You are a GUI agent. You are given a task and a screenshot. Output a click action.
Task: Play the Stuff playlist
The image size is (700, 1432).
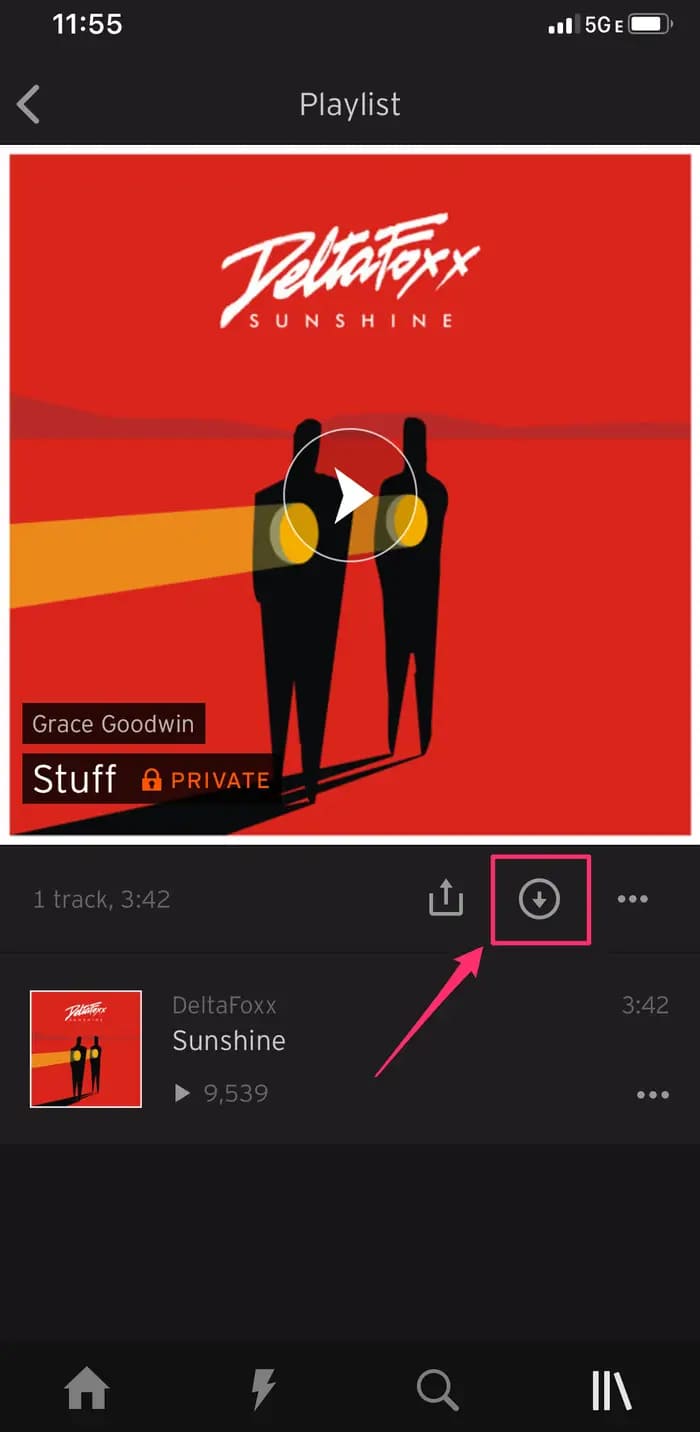pyautogui.click(x=350, y=496)
